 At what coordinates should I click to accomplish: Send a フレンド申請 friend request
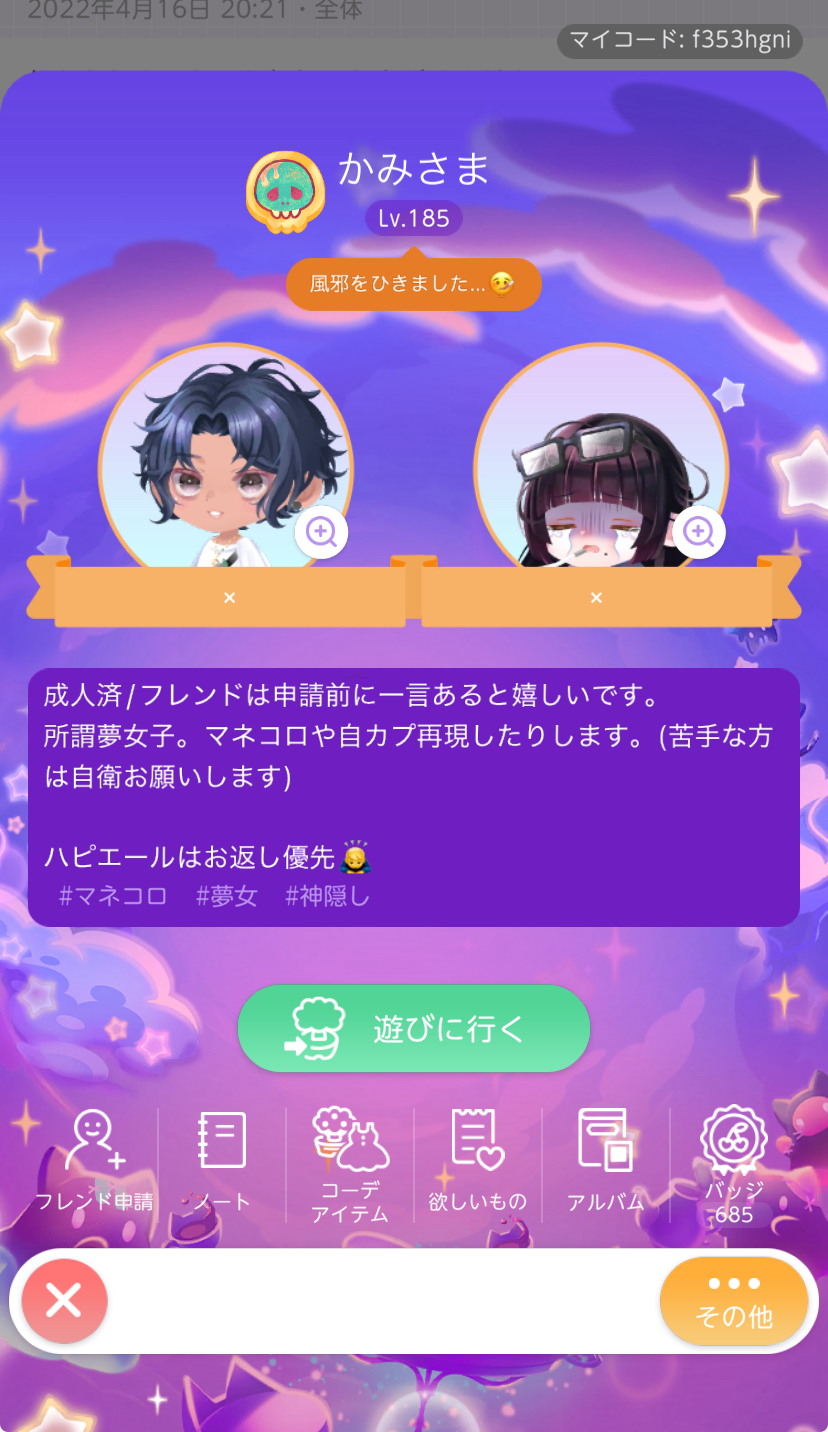click(95, 1160)
